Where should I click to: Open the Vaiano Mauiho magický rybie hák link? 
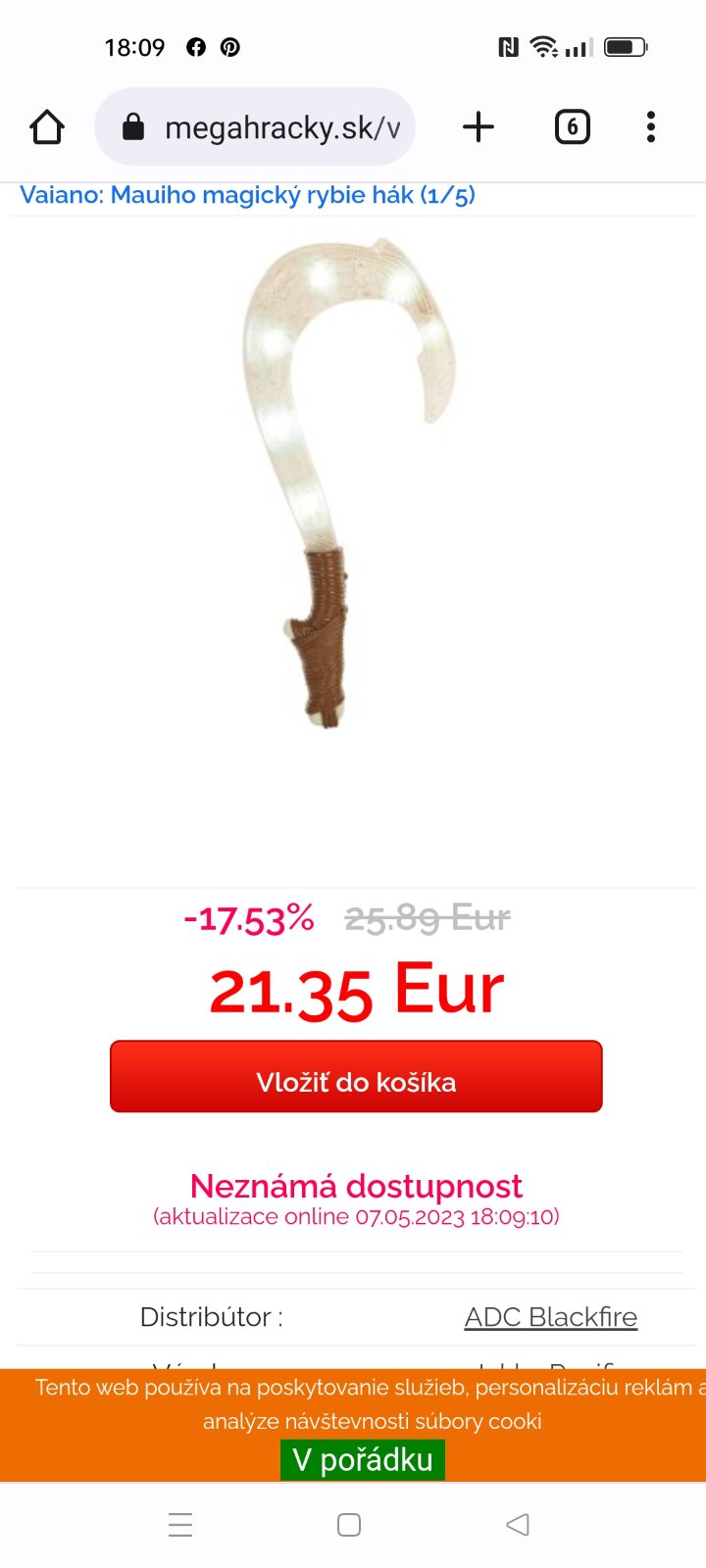coord(247,195)
